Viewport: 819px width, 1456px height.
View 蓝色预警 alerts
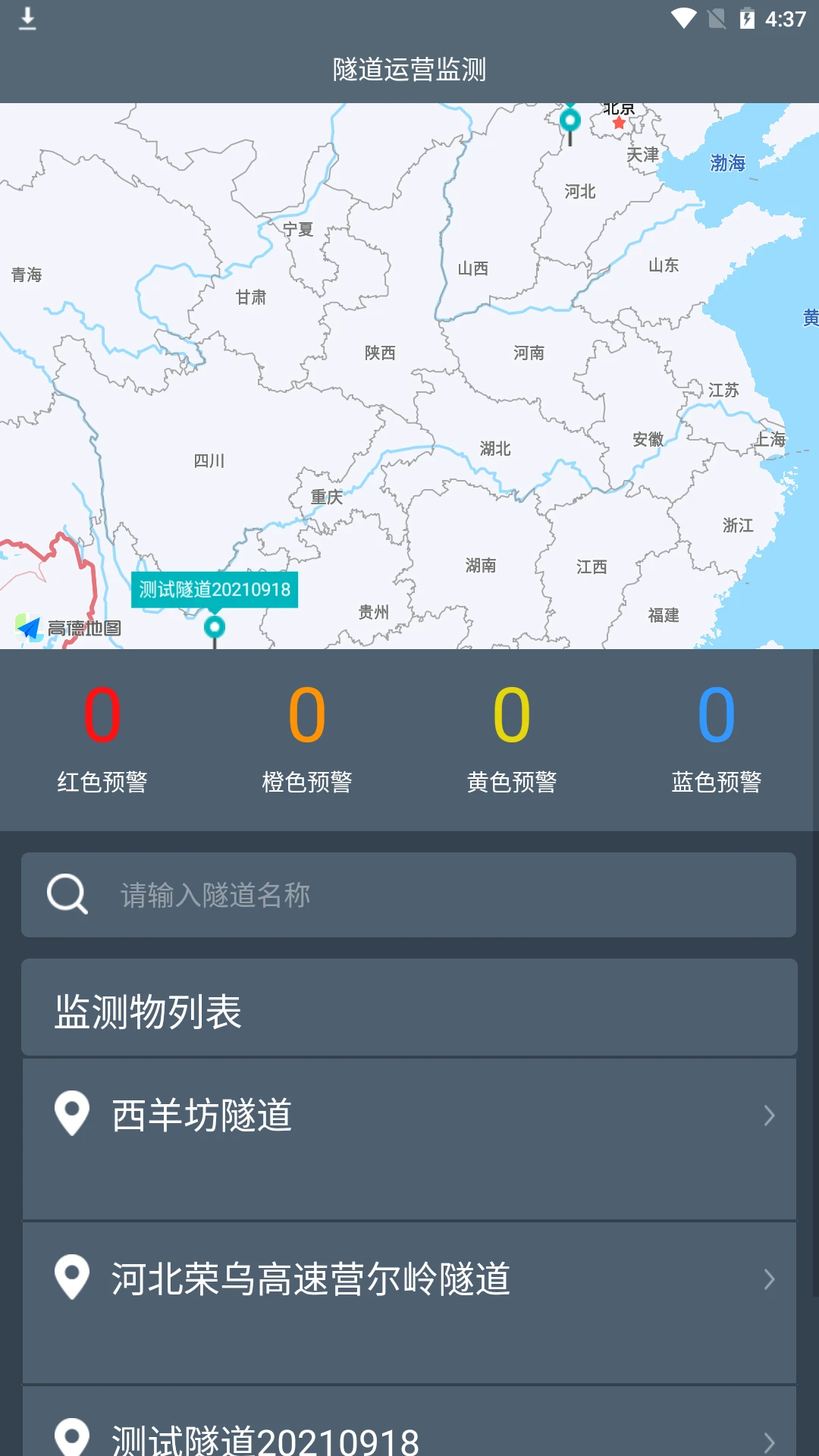click(x=717, y=737)
